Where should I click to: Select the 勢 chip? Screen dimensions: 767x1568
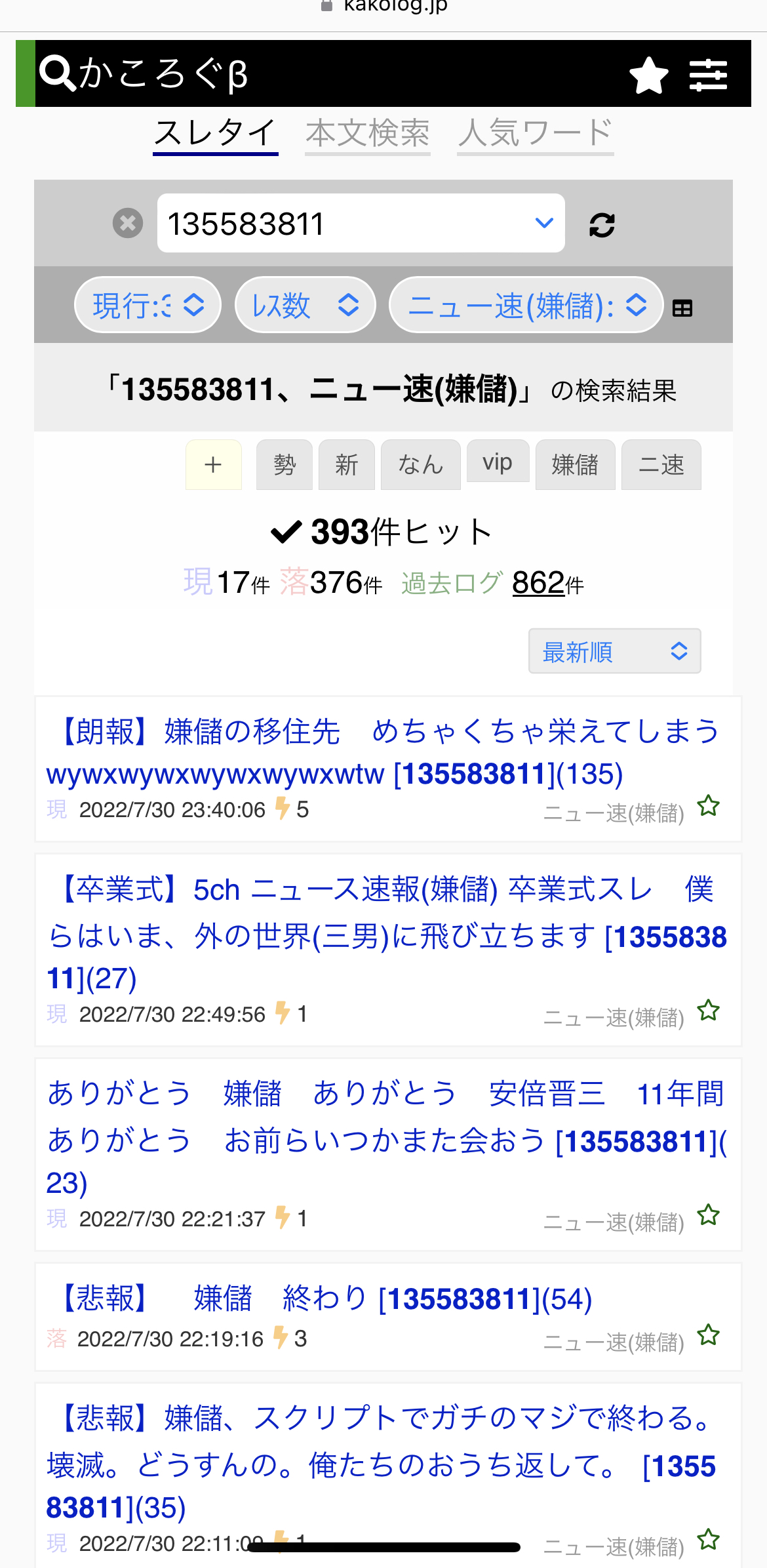pyautogui.click(x=284, y=465)
